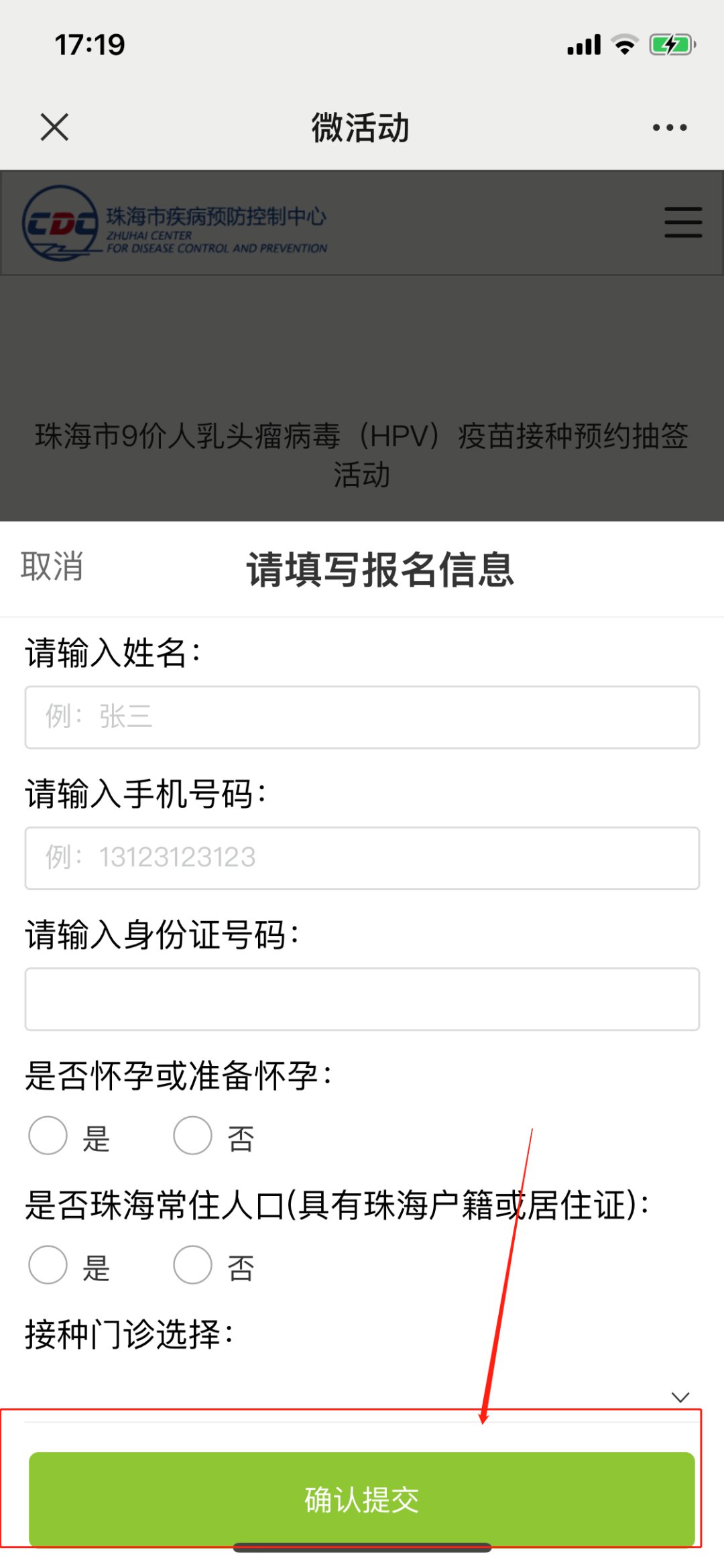Focus the phone number input field
Viewport: 724px width, 1568px height.
(362, 858)
